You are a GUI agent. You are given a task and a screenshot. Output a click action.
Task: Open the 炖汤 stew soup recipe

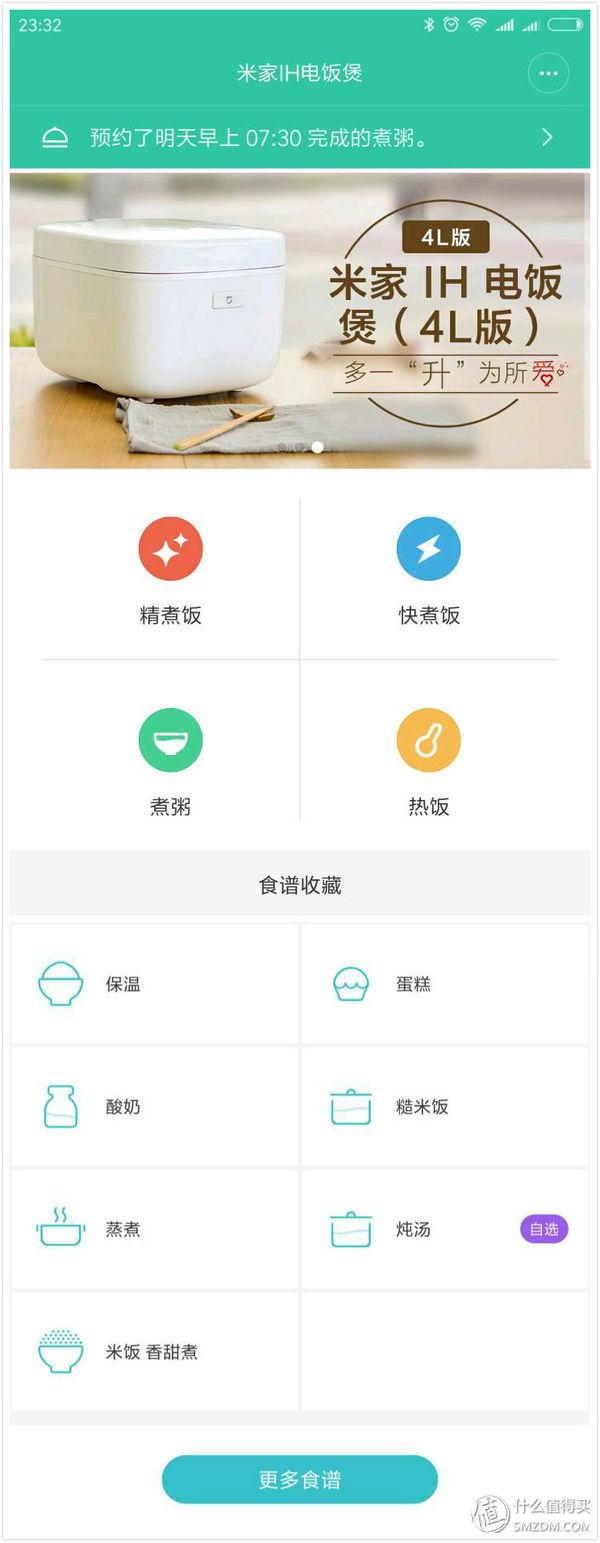444,1229
